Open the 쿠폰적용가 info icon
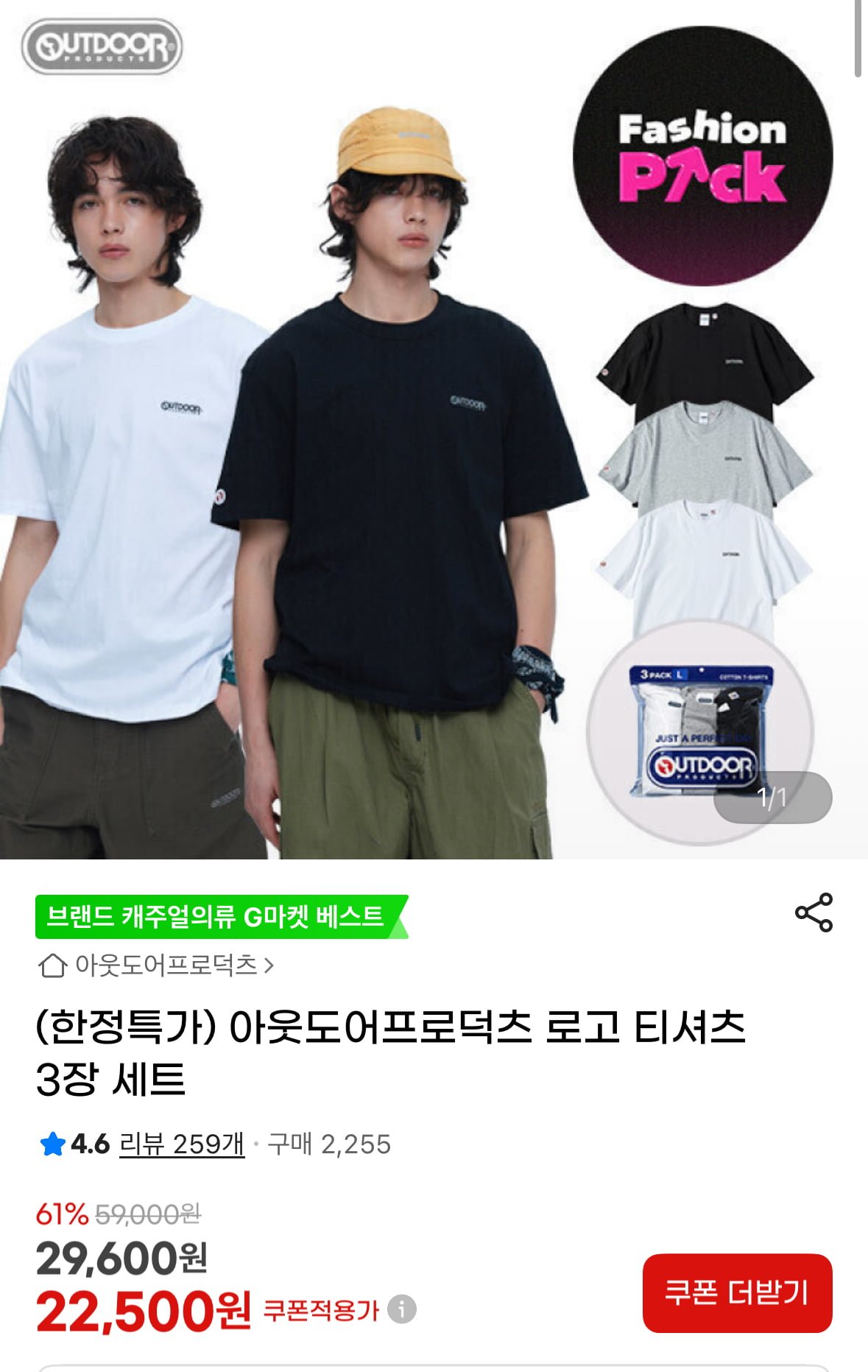The height and width of the screenshot is (1372, 868). pos(402,1309)
